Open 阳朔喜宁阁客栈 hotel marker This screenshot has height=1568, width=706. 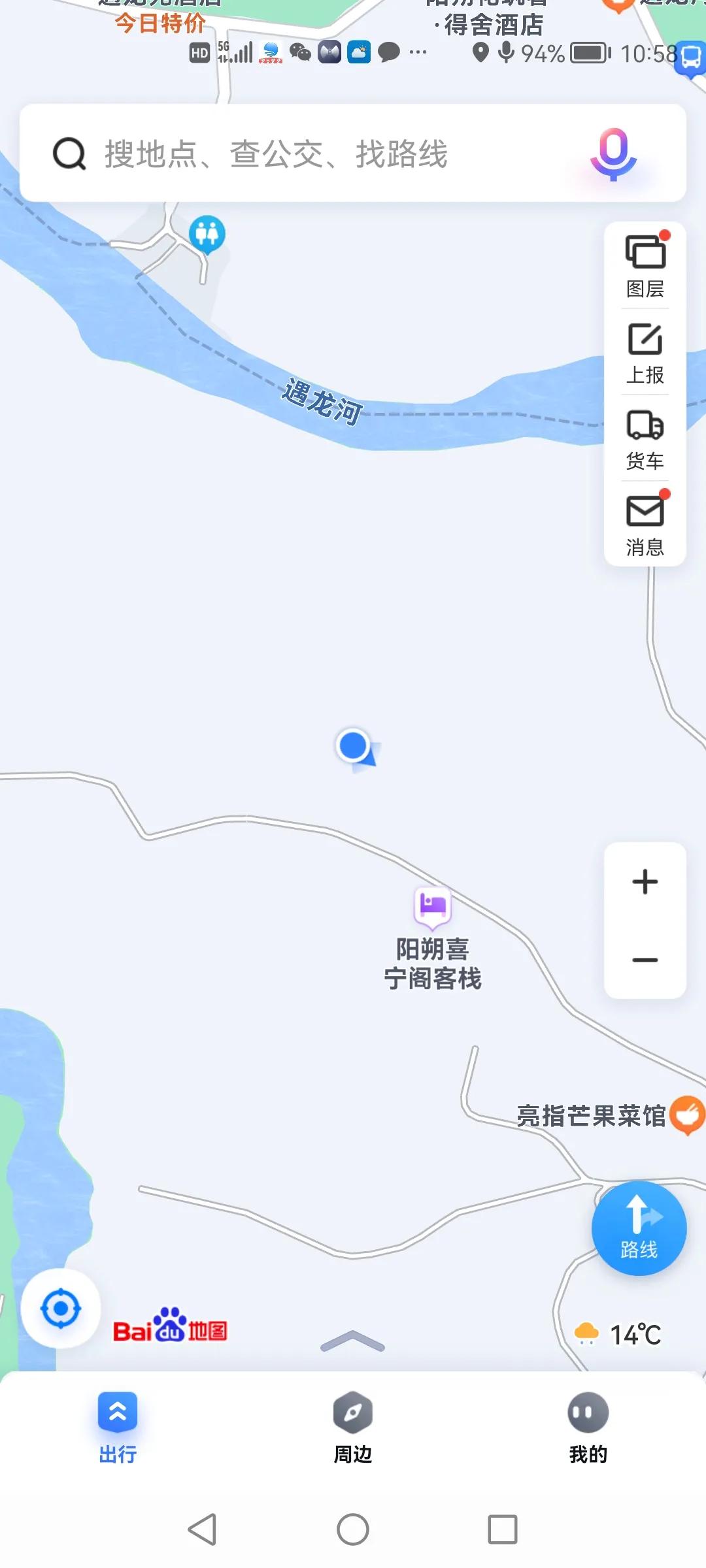click(x=432, y=906)
